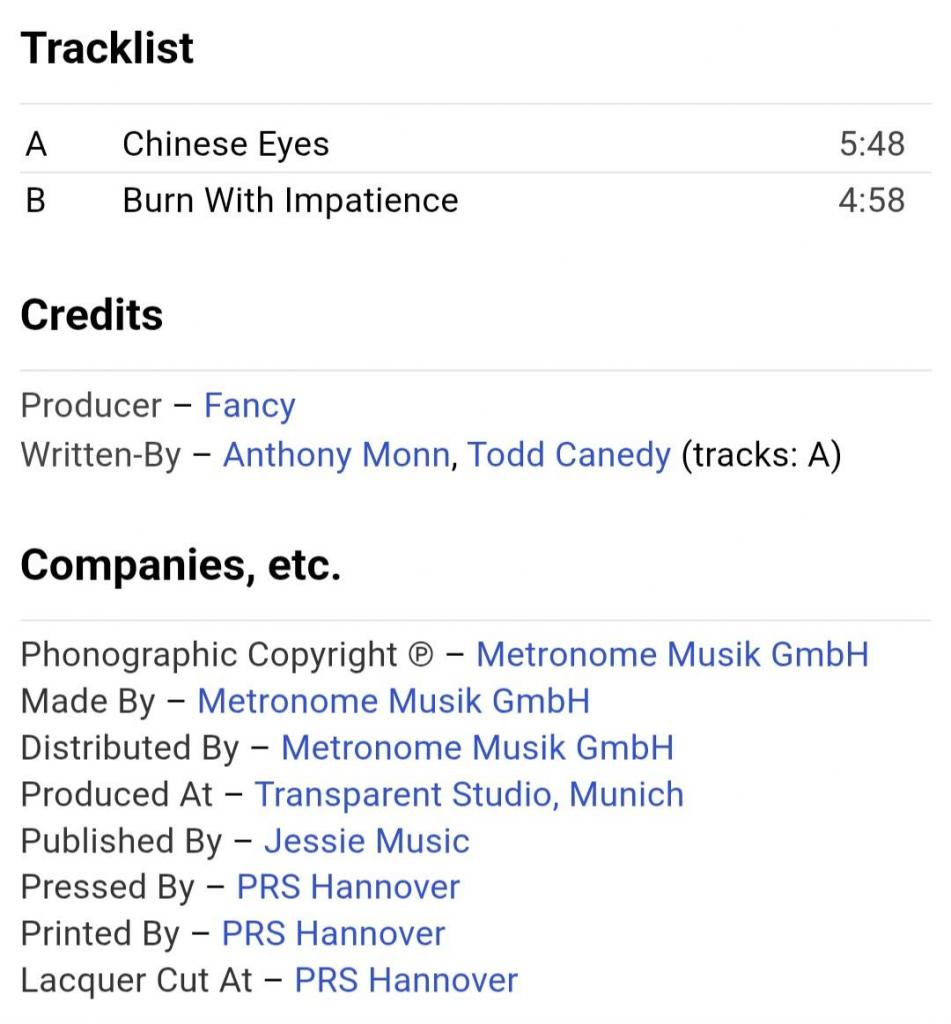951x1024 pixels.
Task: View the Jessie Music publisher page
Action: (366, 841)
